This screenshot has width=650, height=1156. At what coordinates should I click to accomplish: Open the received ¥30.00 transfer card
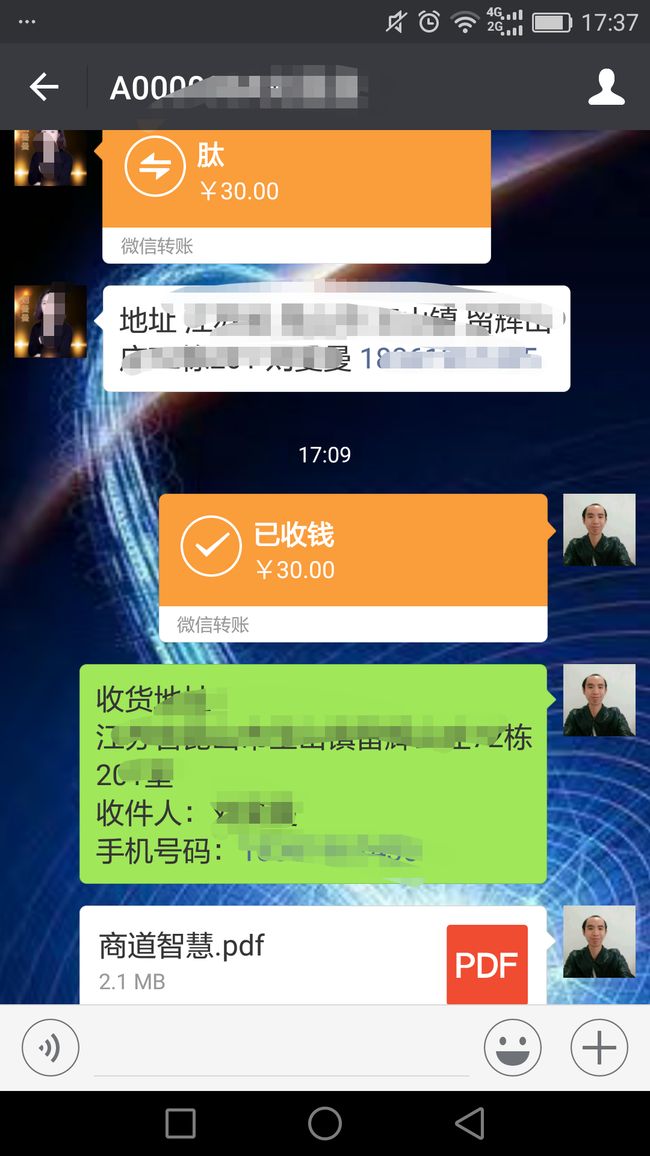[x=296, y=196]
